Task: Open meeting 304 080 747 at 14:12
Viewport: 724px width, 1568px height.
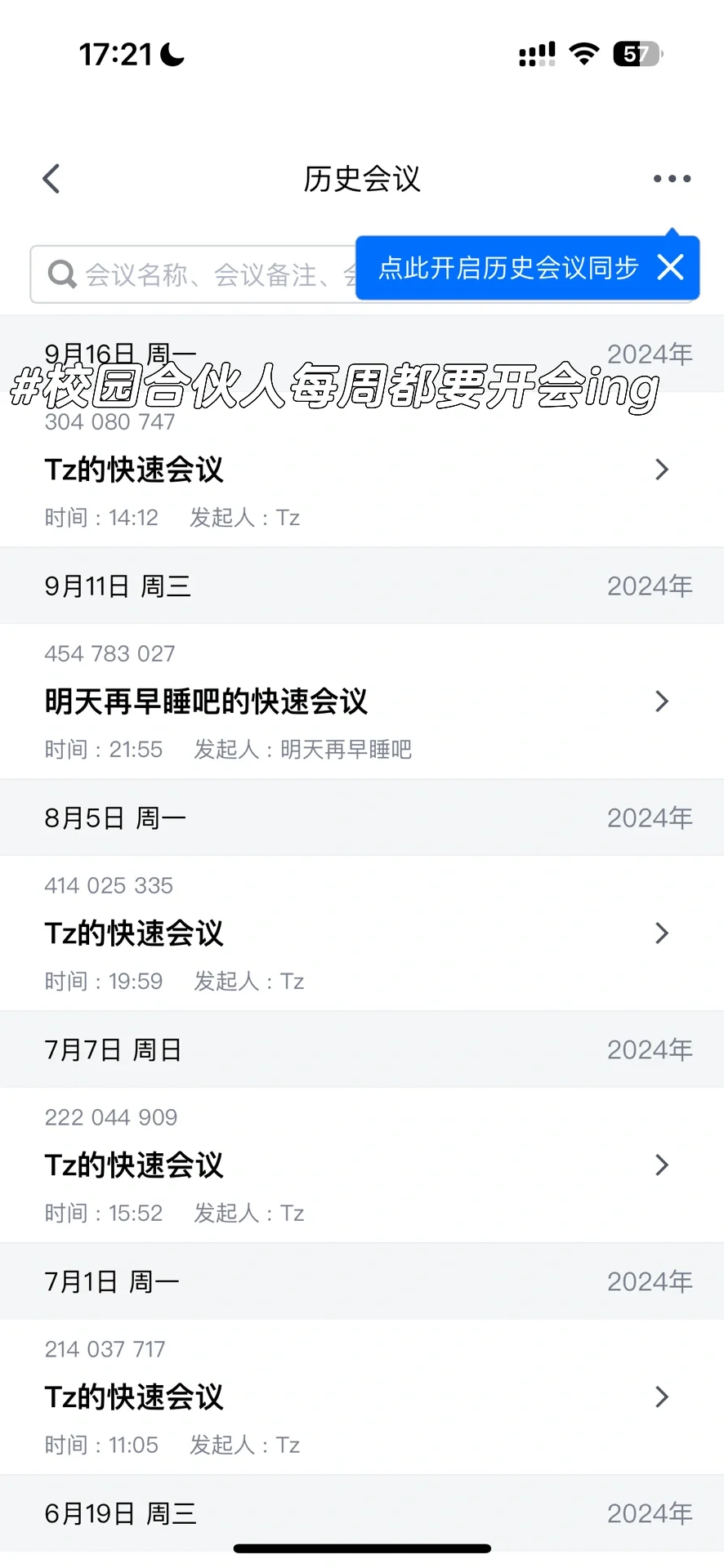Action: tap(362, 470)
